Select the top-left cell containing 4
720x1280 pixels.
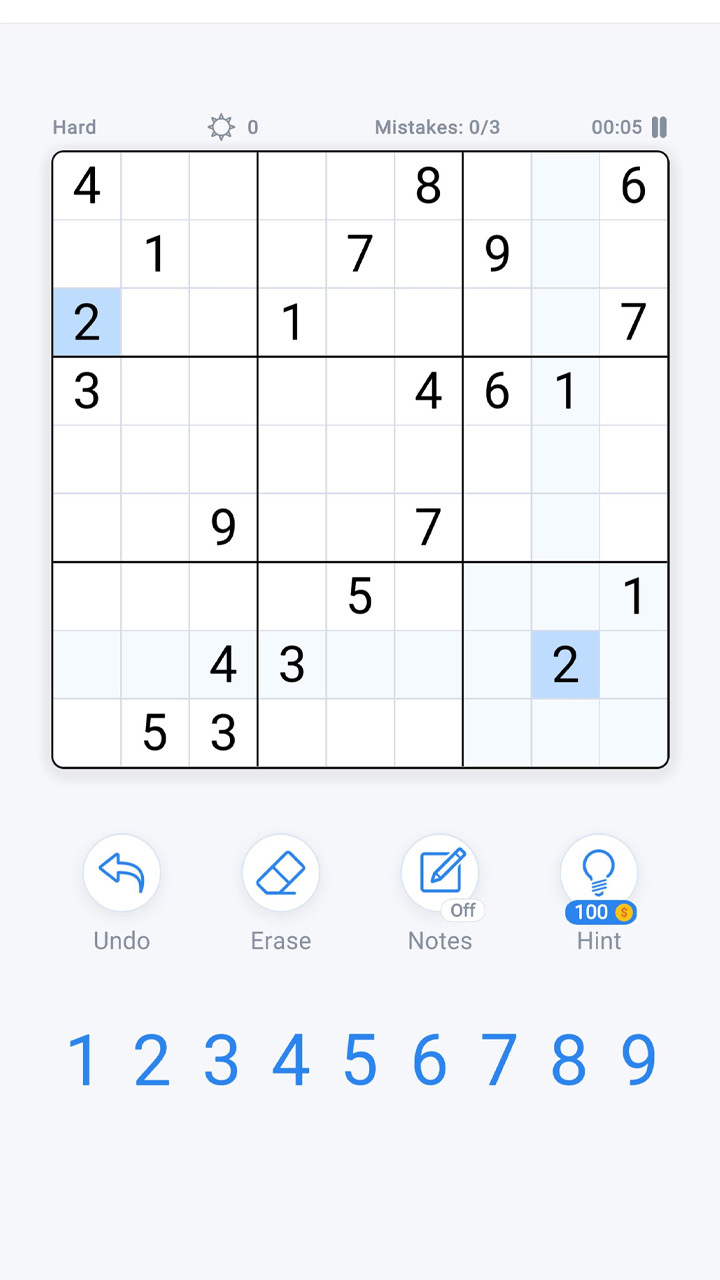click(x=87, y=186)
